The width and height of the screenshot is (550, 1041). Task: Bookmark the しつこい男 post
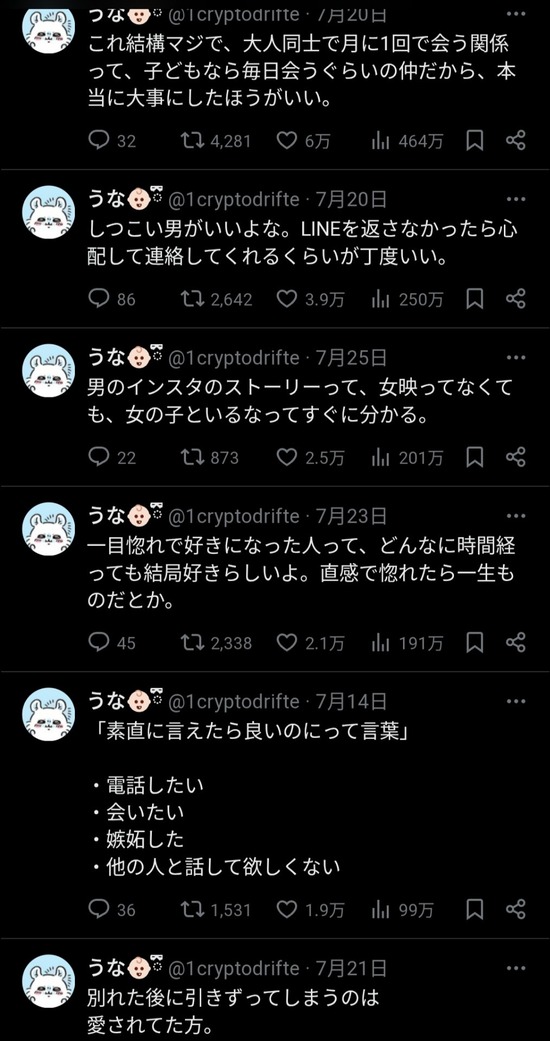coord(474,299)
